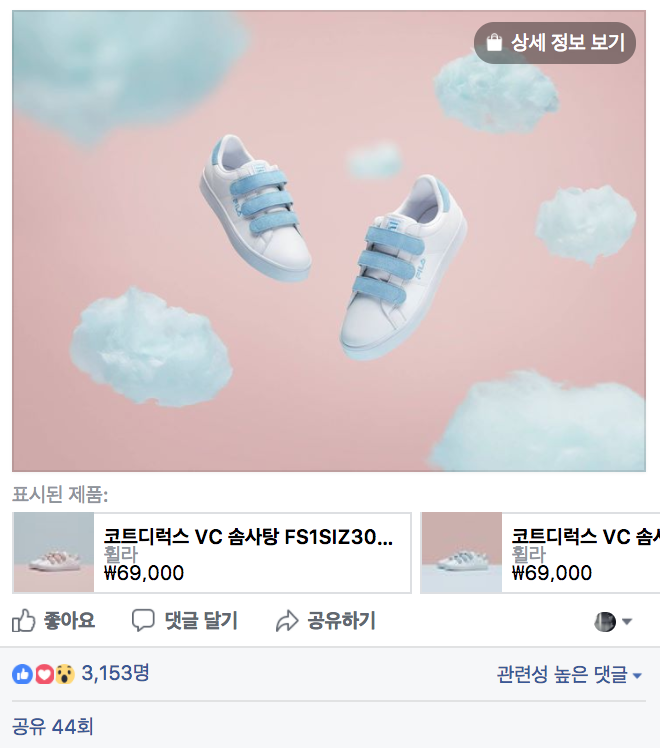The image size is (660, 748).
Task: Open the profile selector dropdown
Action: pos(613,622)
